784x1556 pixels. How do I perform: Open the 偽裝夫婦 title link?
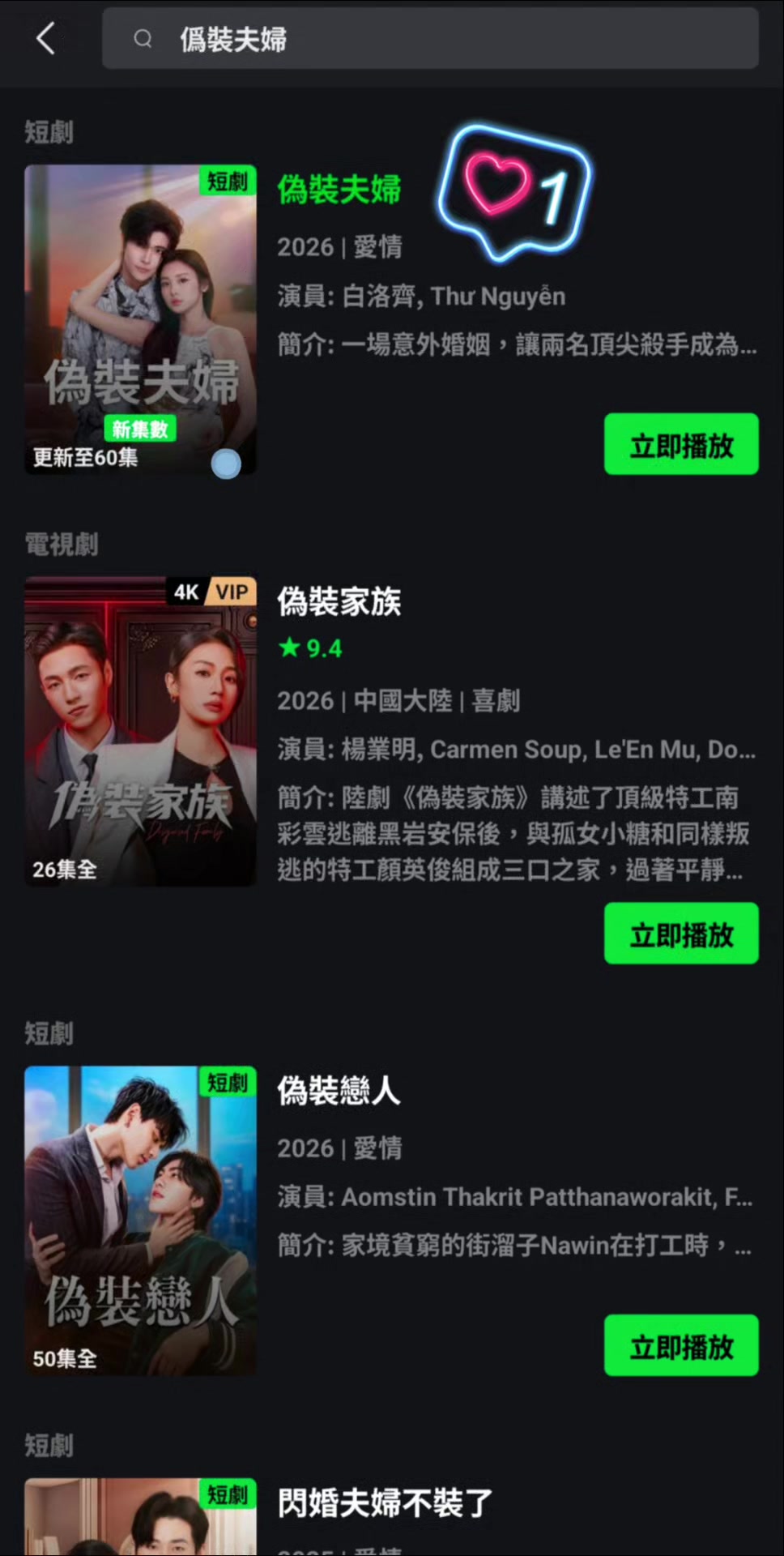coord(339,189)
